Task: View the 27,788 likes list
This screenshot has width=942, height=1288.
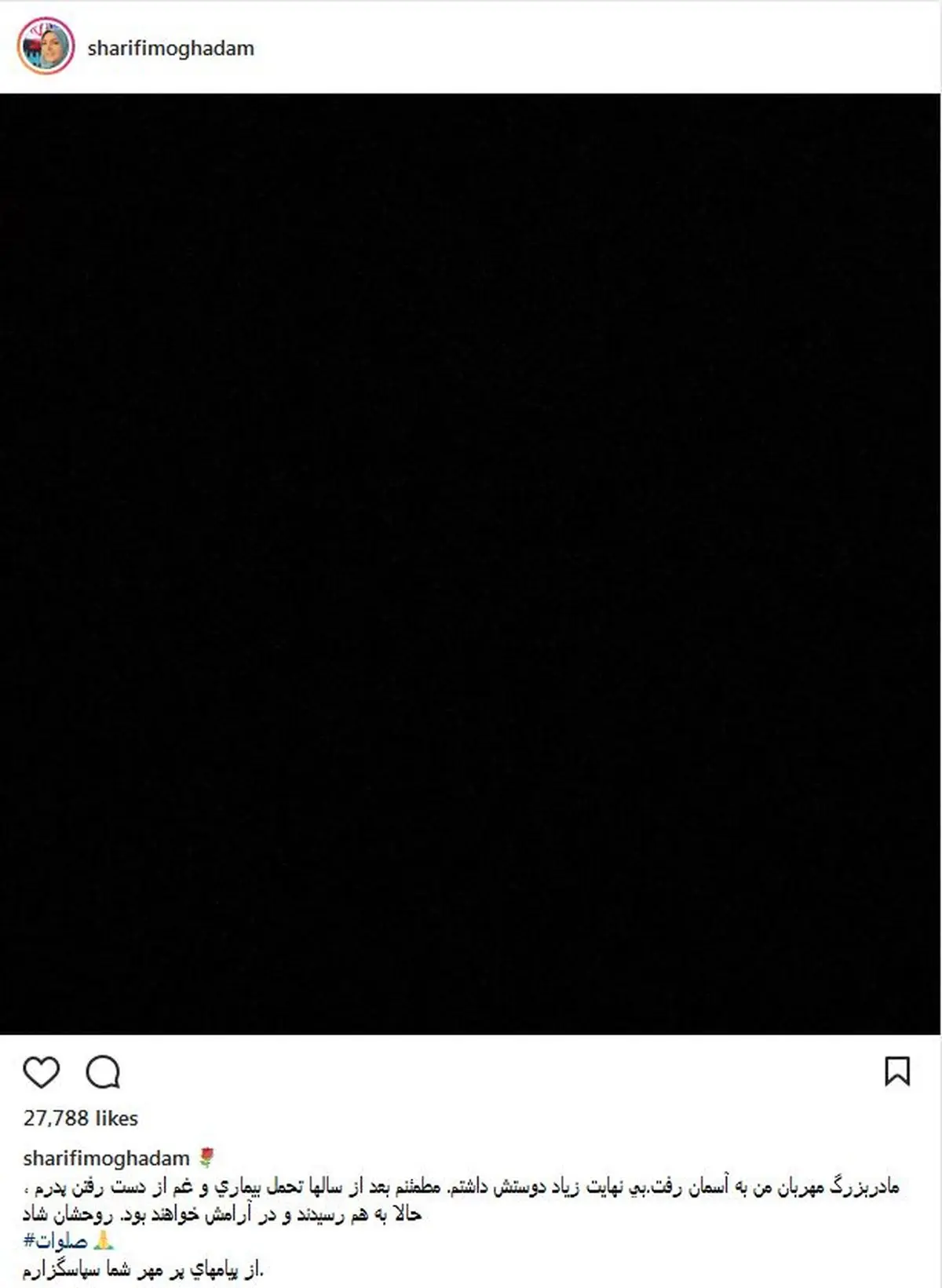Action: [x=81, y=1118]
